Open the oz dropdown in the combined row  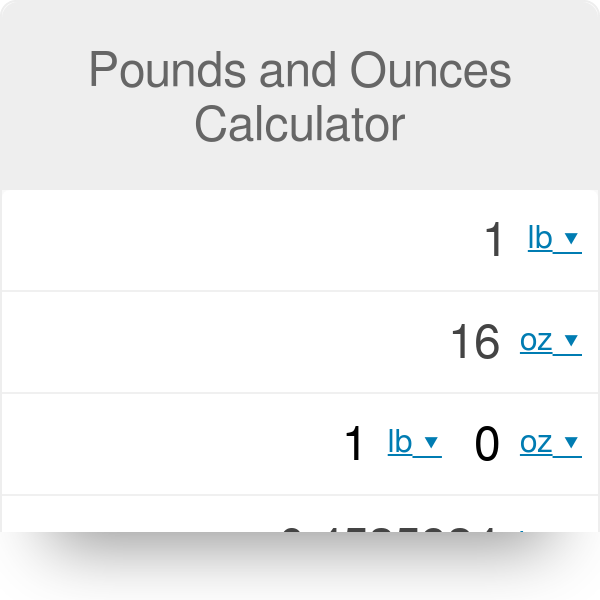pyautogui.click(x=549, y=443)
